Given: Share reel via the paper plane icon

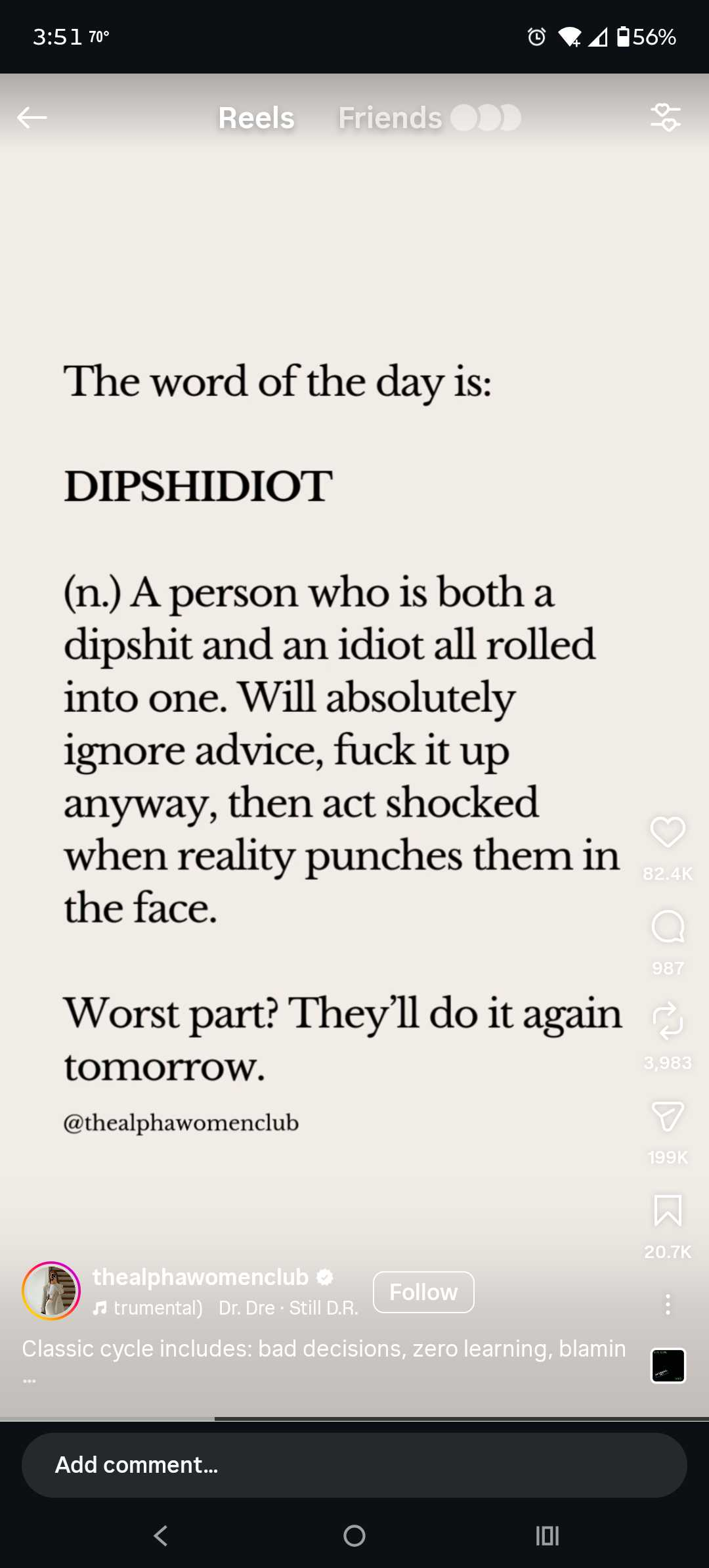Looking at the screenshot, I should pos(668,1116).
